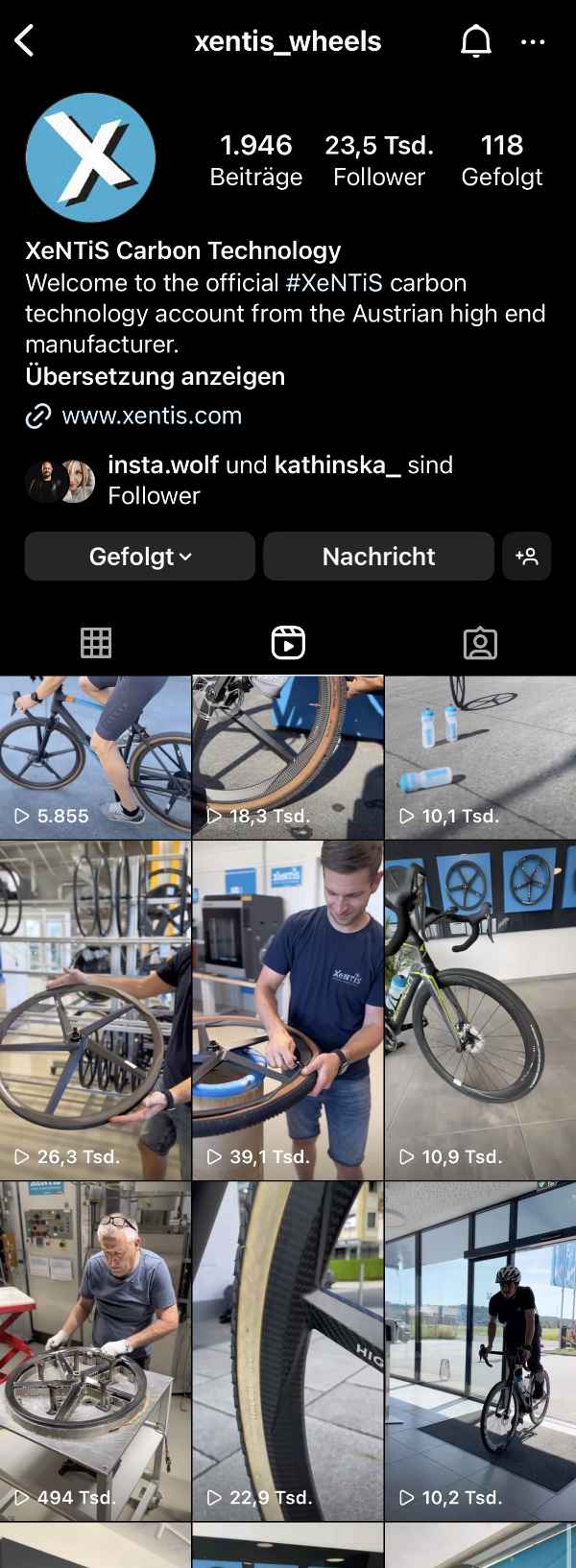Screen dimensions: 576x1568
Task: View the xentis_wheels profile picture
Action: tap(90, 158)
